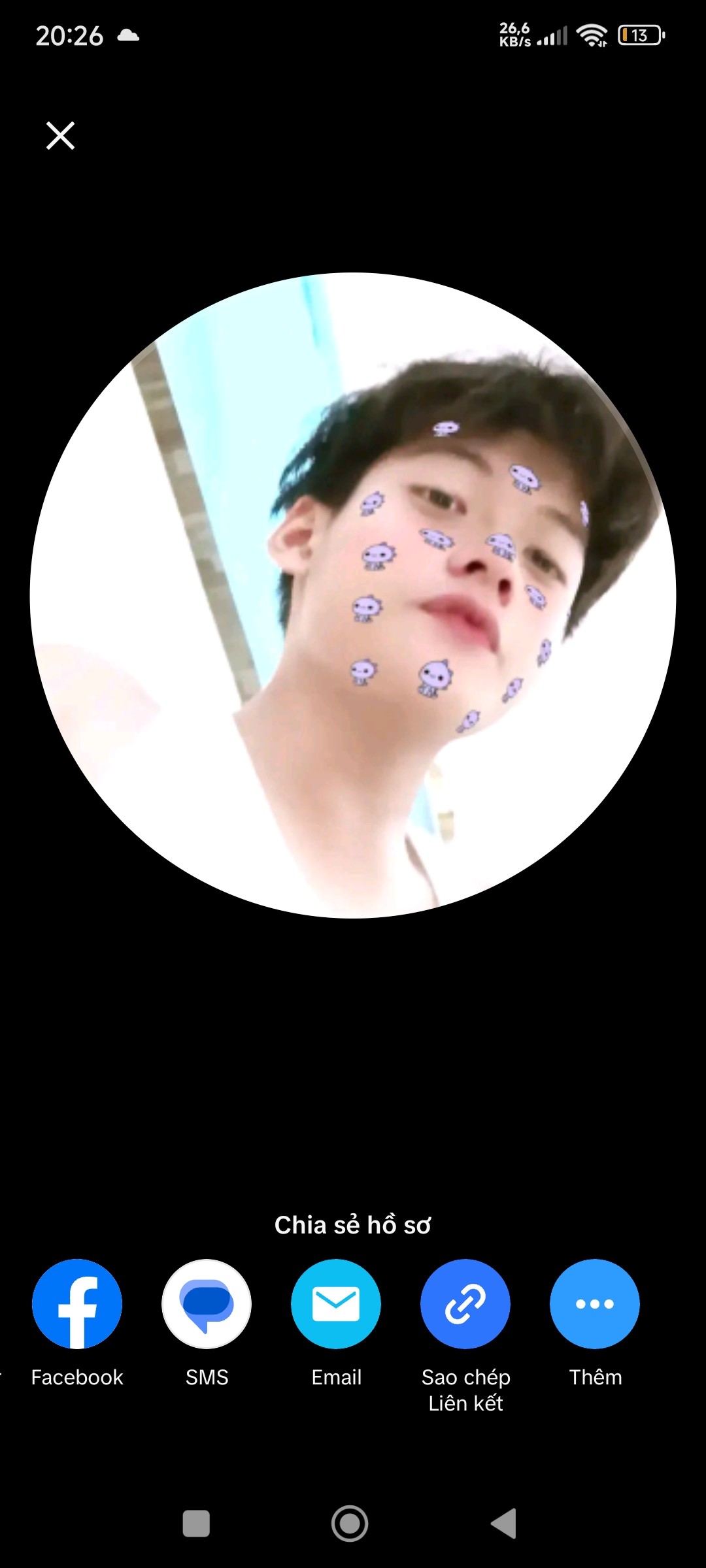Open Thêm for more share options
Viewport: 706px width, 1568px height.
[595, 1303]
